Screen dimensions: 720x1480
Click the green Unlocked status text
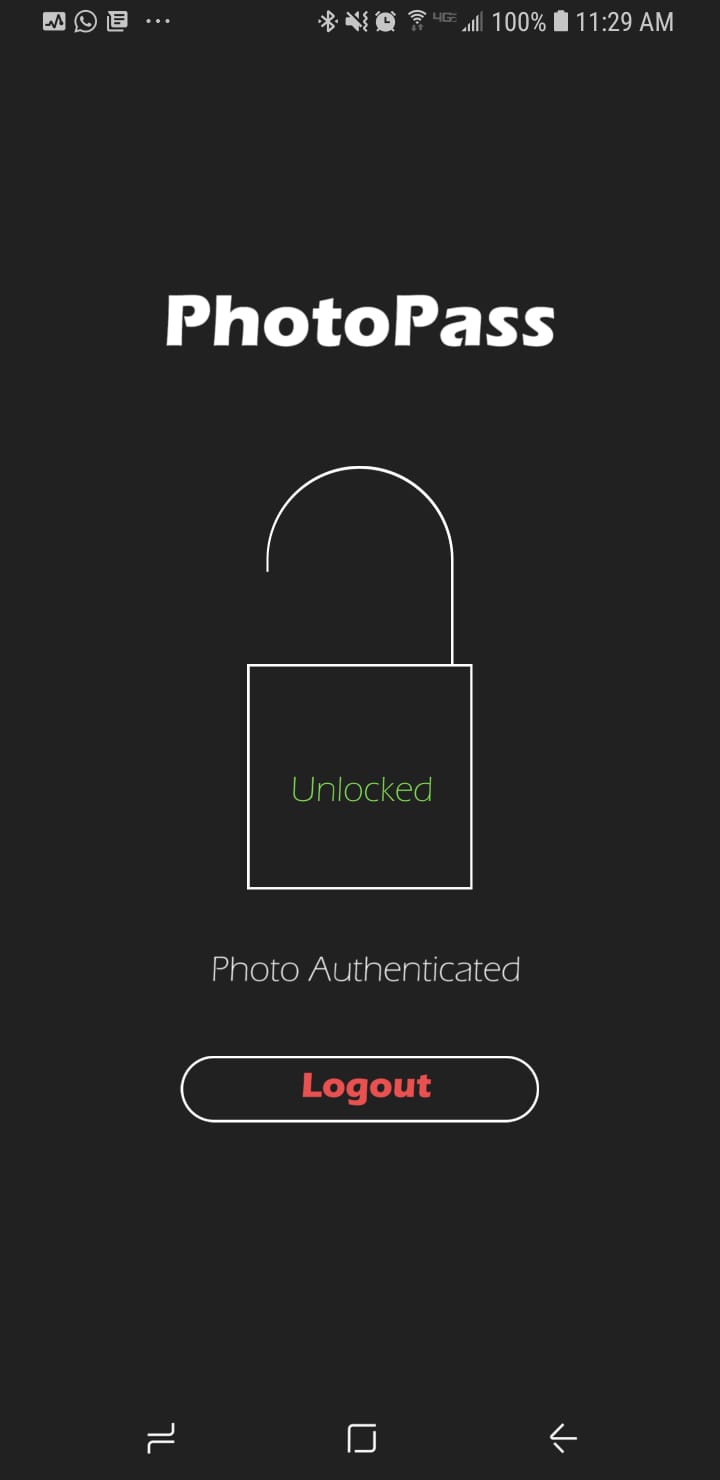[x=360, y=789]
